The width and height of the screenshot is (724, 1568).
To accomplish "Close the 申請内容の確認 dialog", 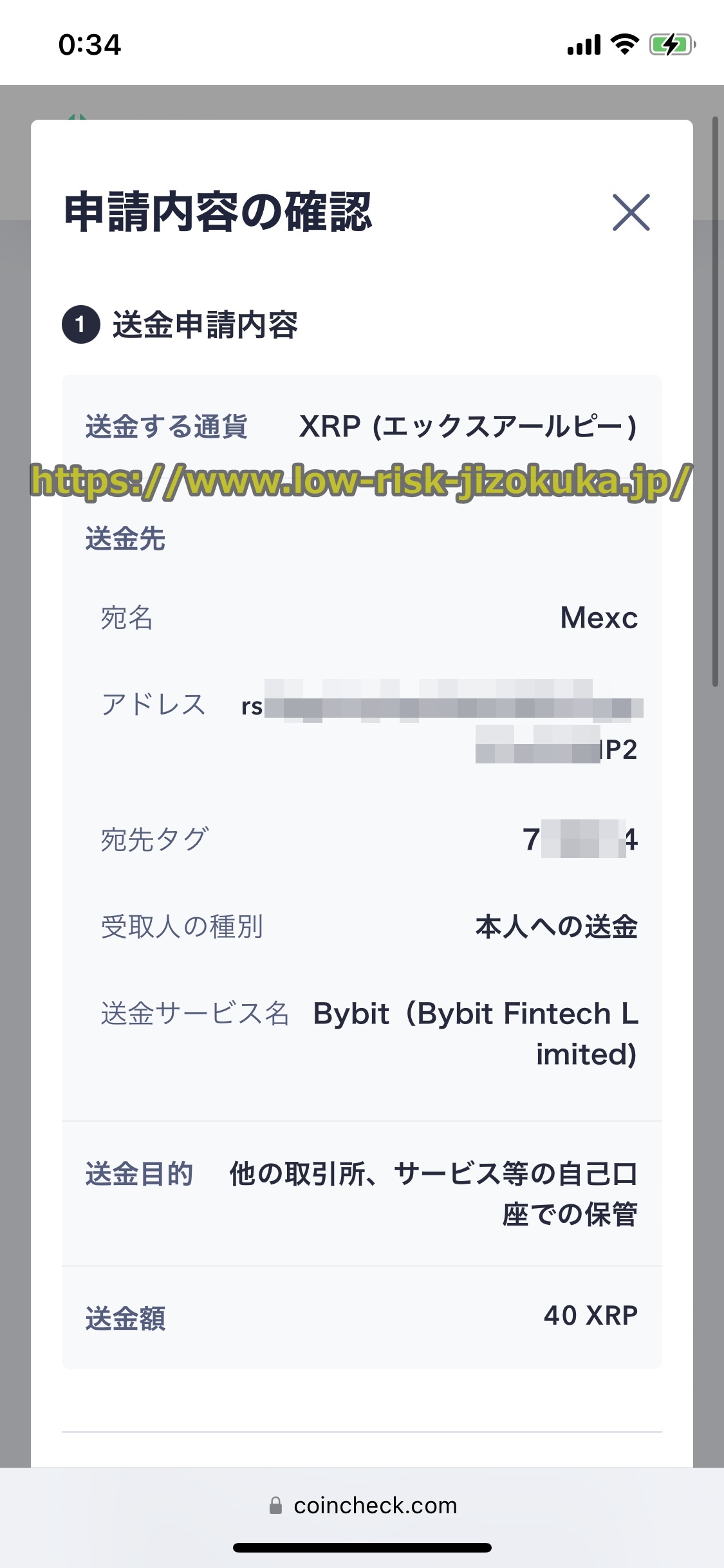I will tap(631, 212).
